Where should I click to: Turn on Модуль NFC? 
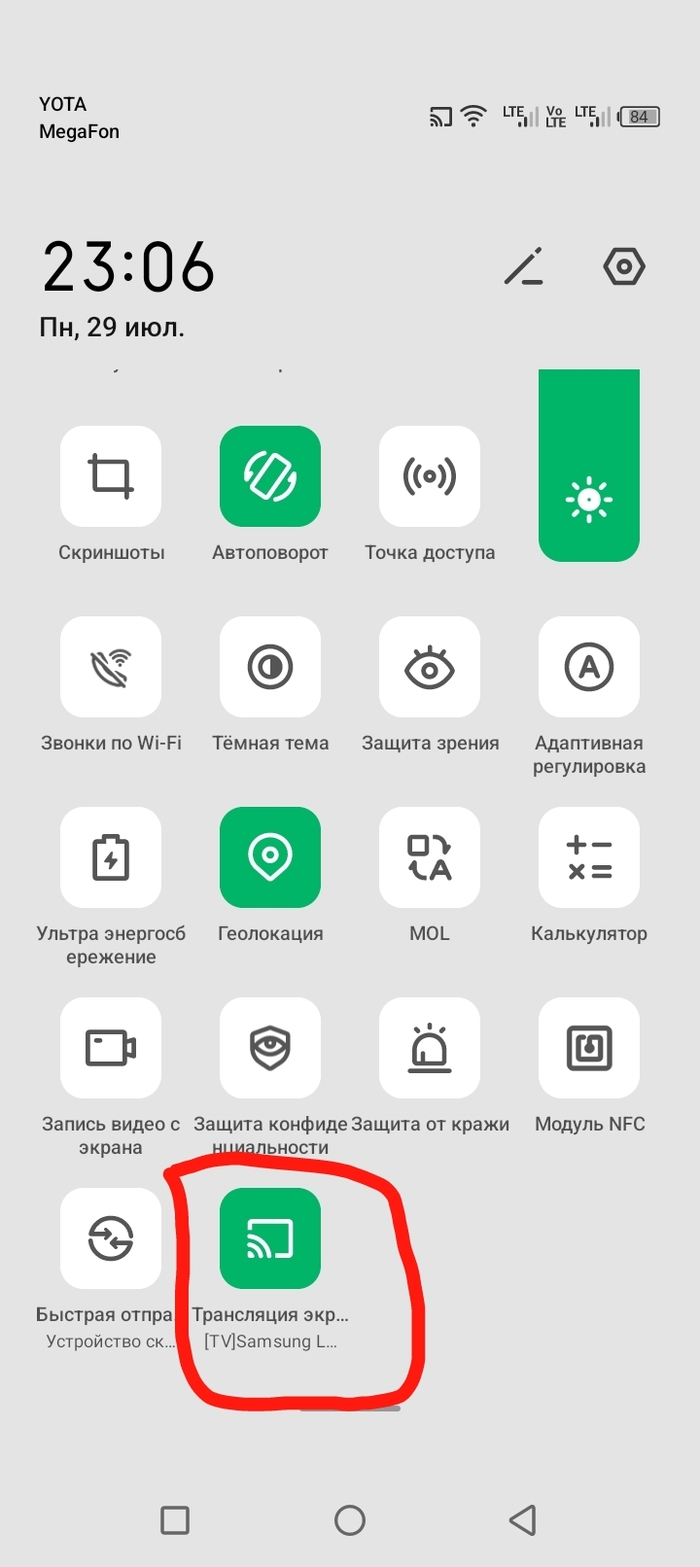coord(589,1047)
